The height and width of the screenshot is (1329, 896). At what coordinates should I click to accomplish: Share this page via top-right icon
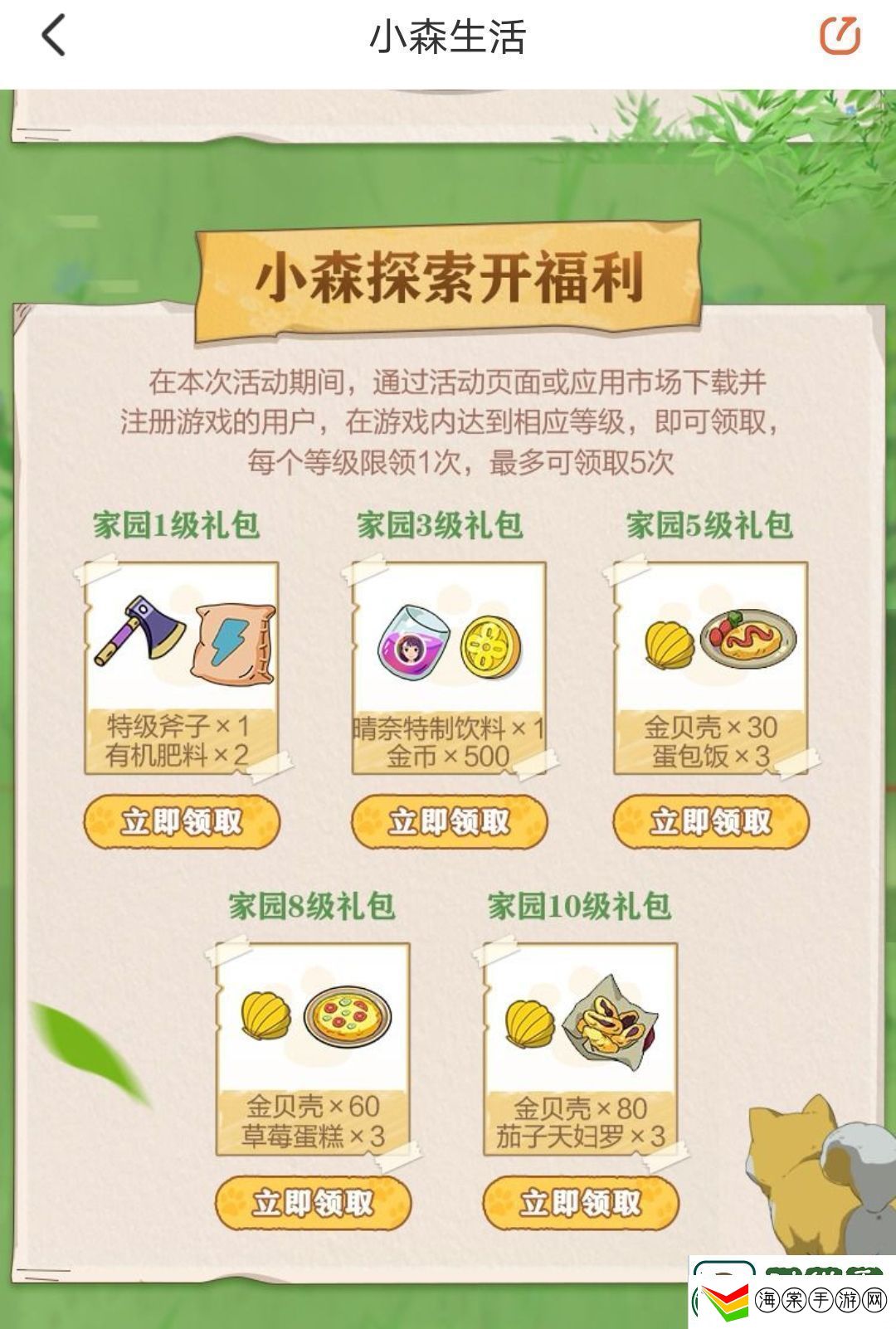tap(840, 37)
